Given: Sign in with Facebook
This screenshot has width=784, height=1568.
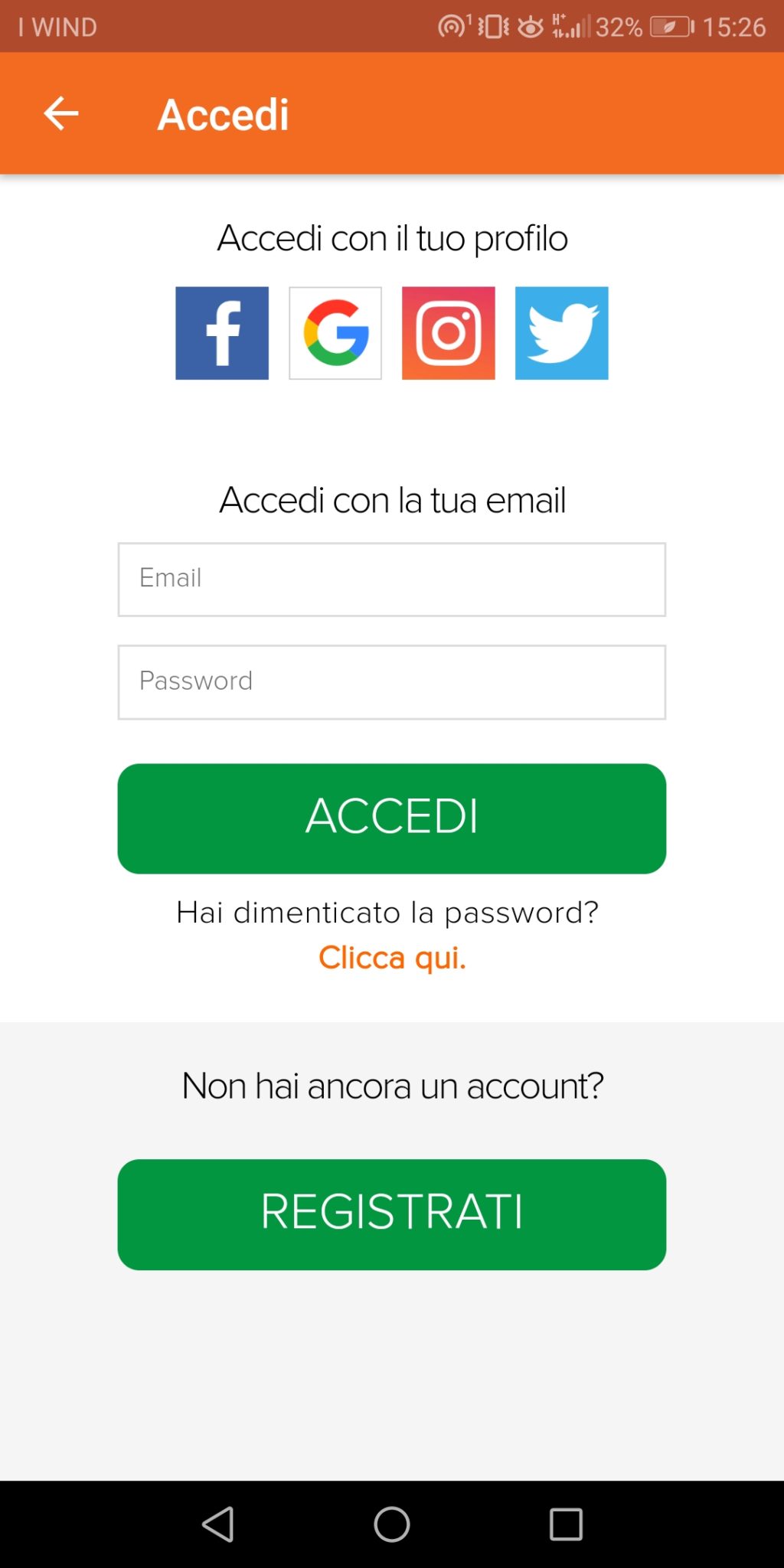Looking at the screenshot, I should coord(222,333).
